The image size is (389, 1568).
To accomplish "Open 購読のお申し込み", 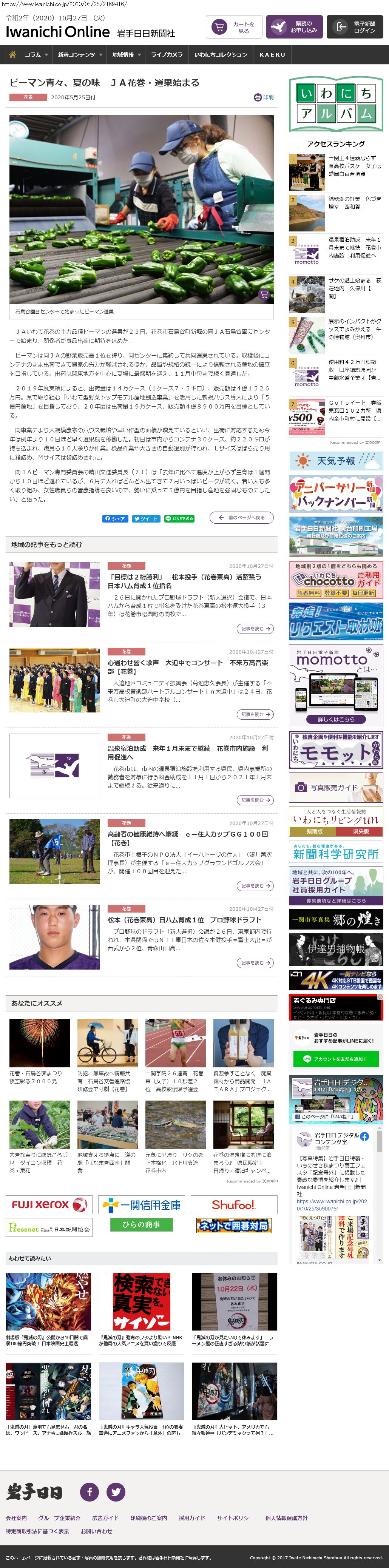I will coord(294,28).
